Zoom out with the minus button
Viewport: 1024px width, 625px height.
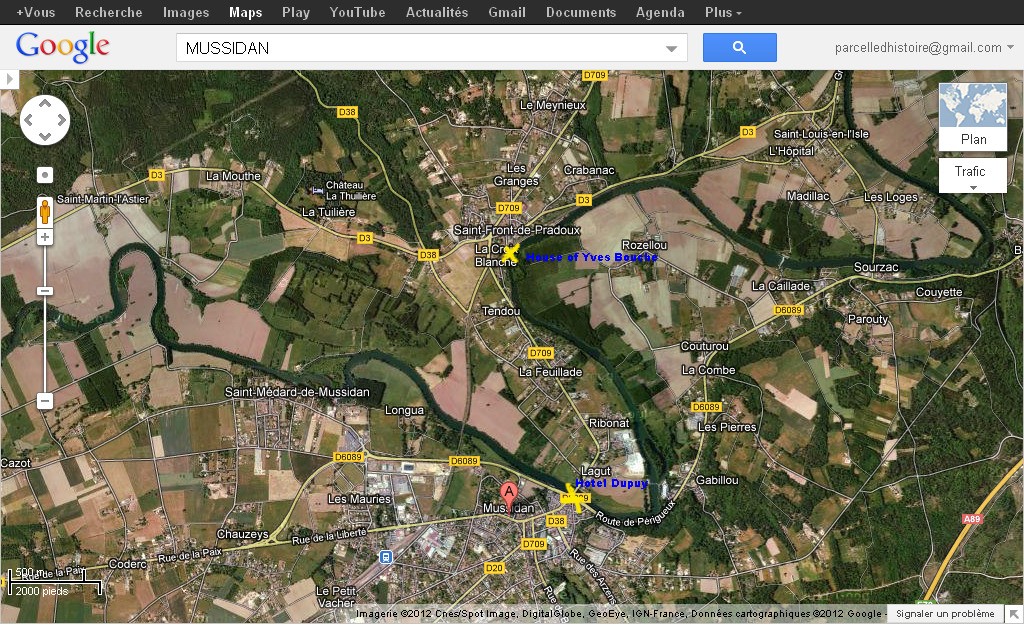pyautogui.click(x=44, y=401)
